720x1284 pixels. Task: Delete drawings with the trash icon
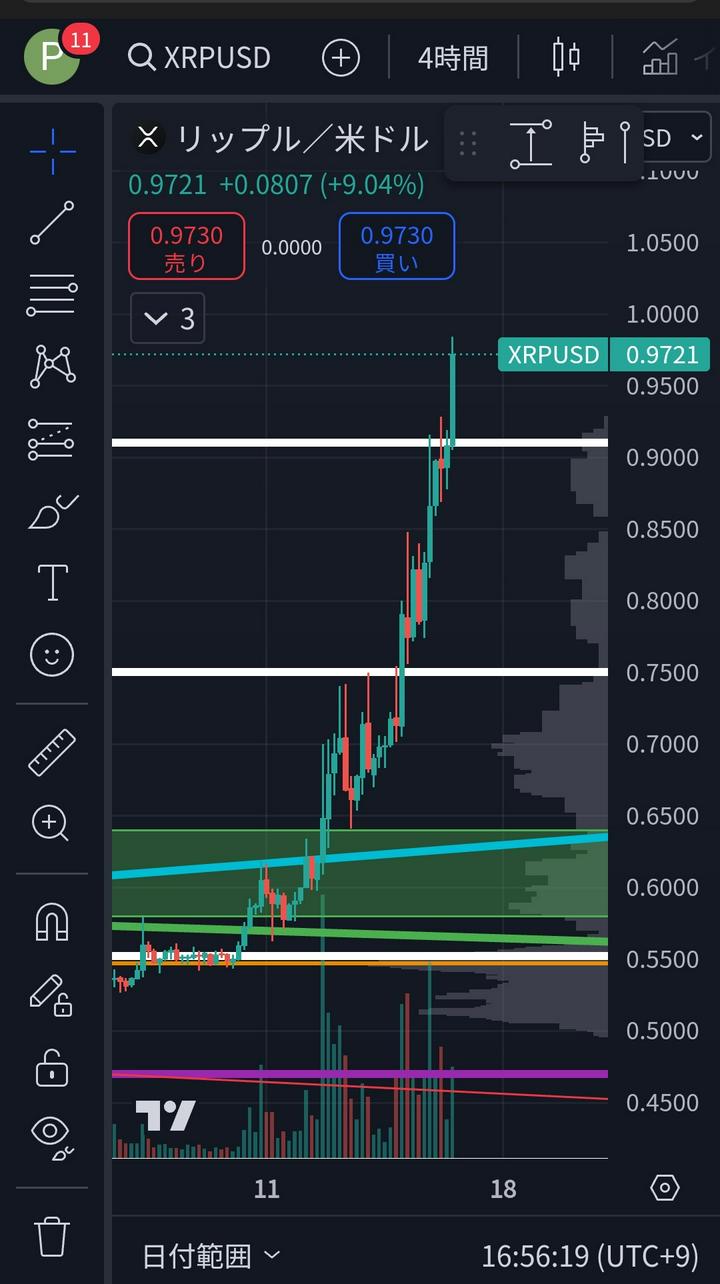52,1236
